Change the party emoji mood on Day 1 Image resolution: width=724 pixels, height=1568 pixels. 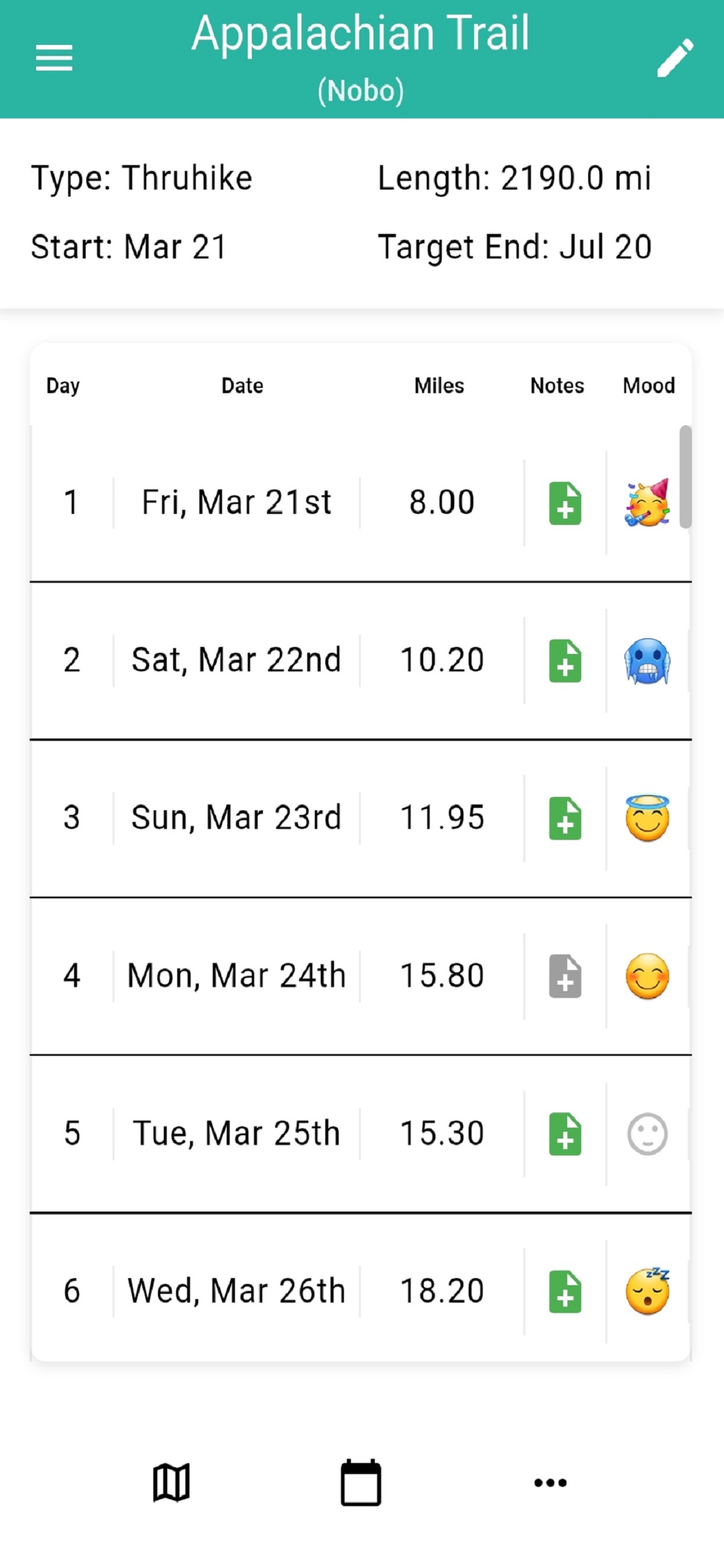point(646,503)
